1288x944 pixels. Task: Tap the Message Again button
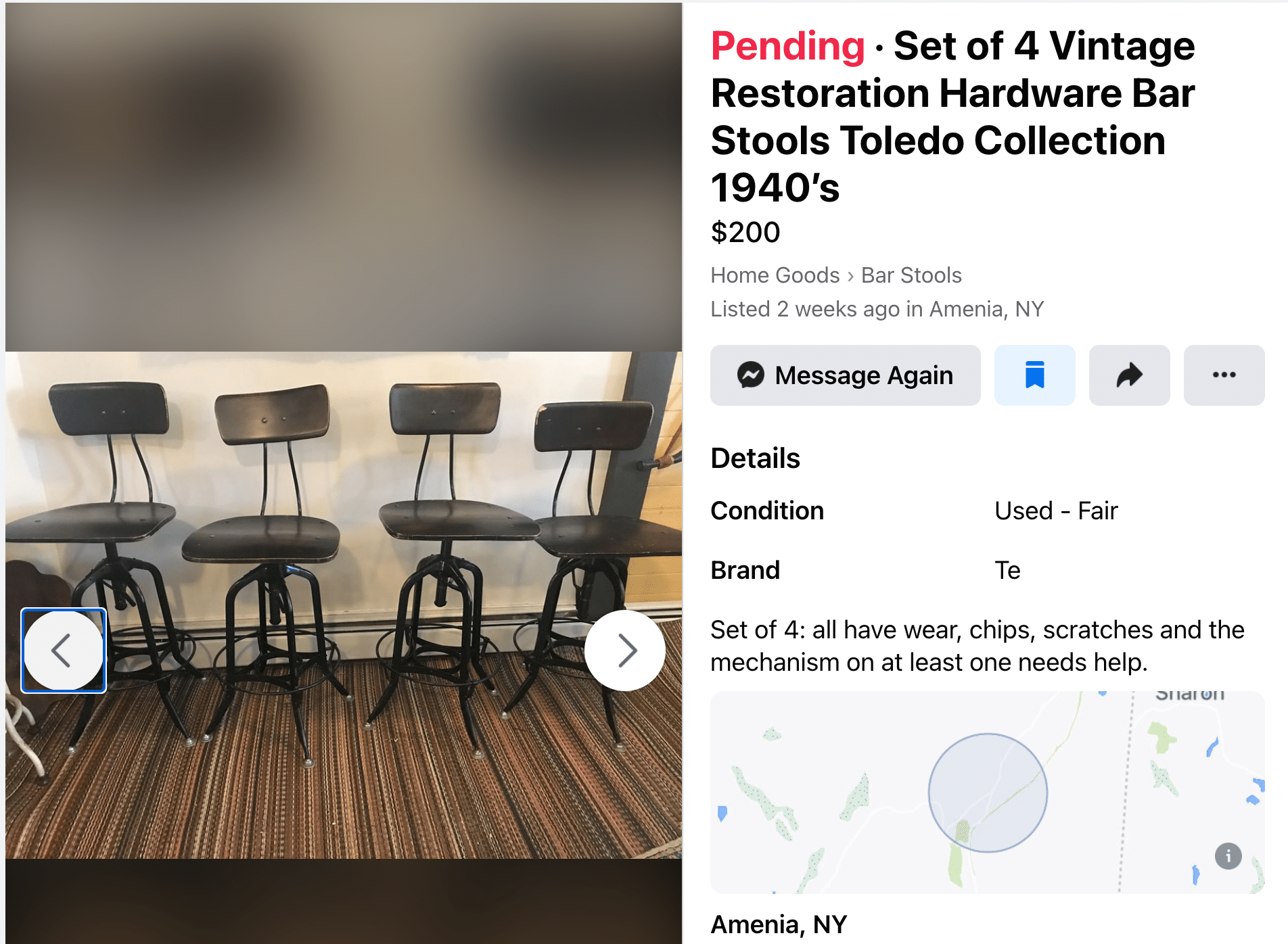[x=845, y=375]
